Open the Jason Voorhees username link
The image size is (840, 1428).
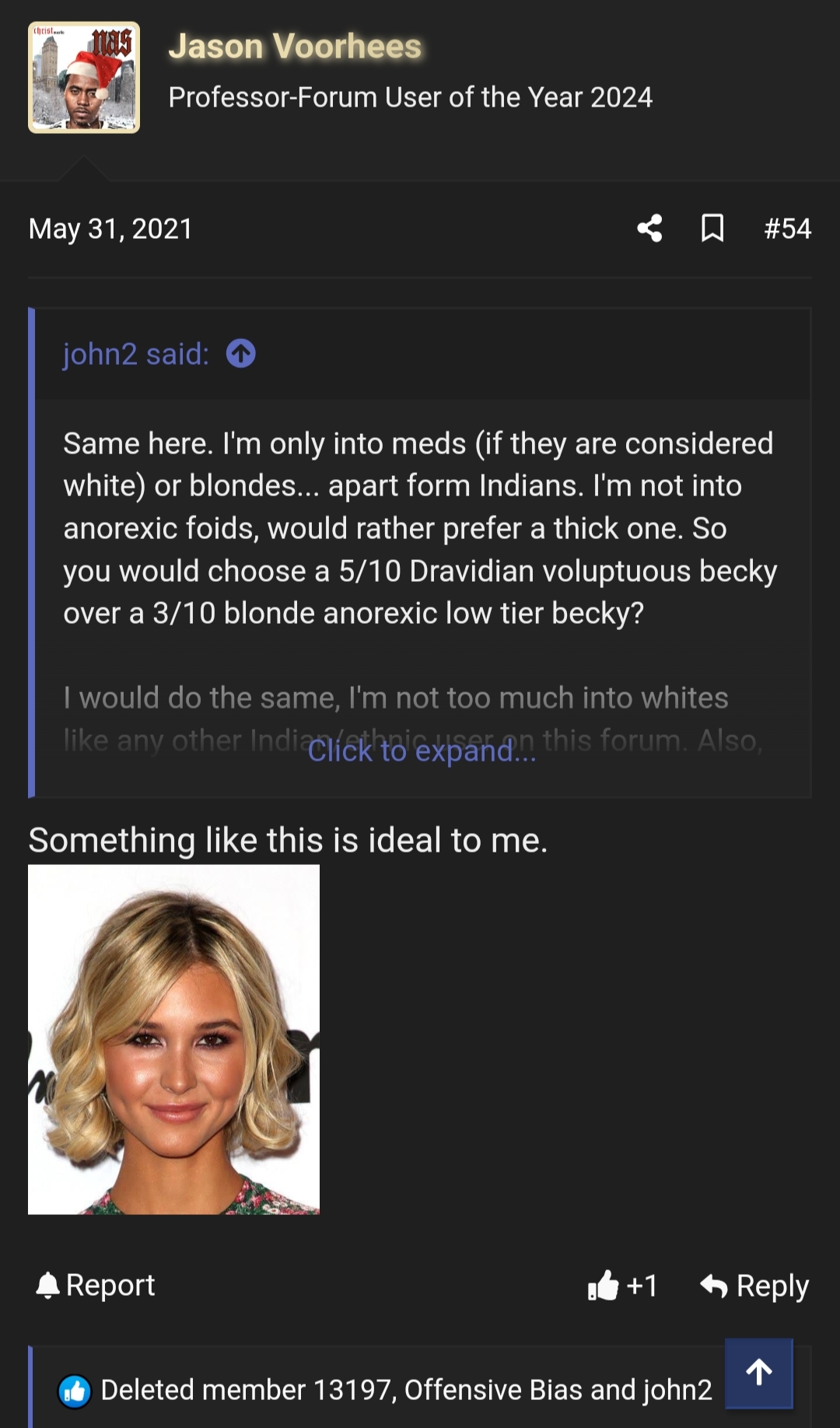pos(295,47)
